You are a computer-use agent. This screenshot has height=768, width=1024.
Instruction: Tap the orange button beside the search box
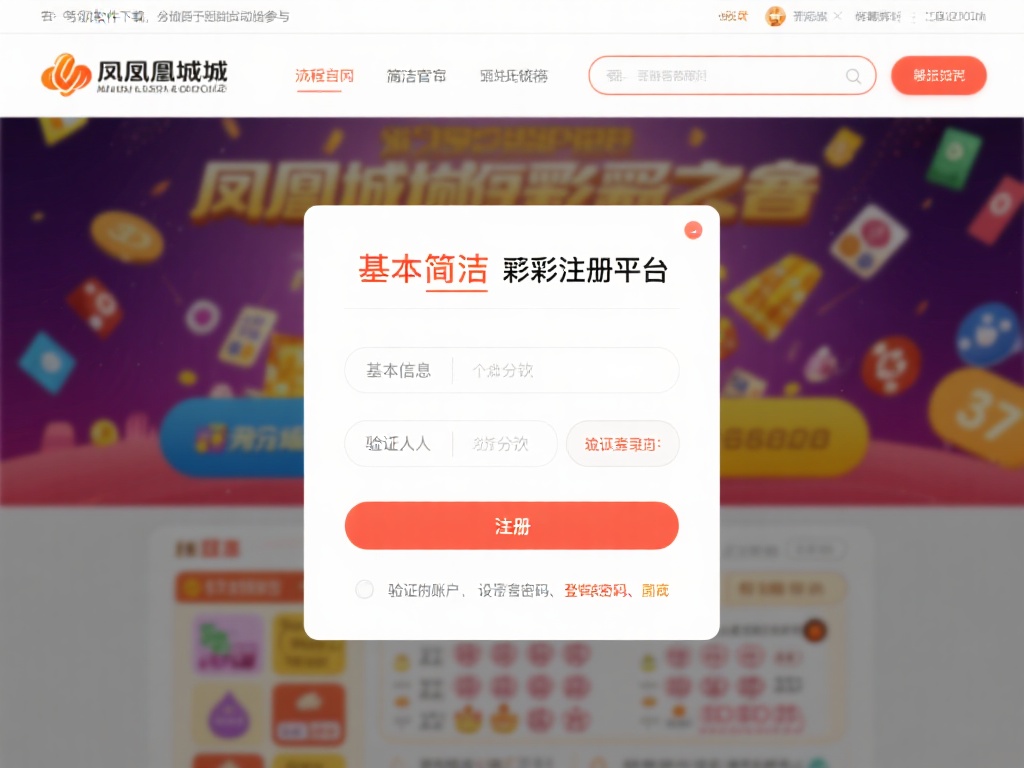938,76
